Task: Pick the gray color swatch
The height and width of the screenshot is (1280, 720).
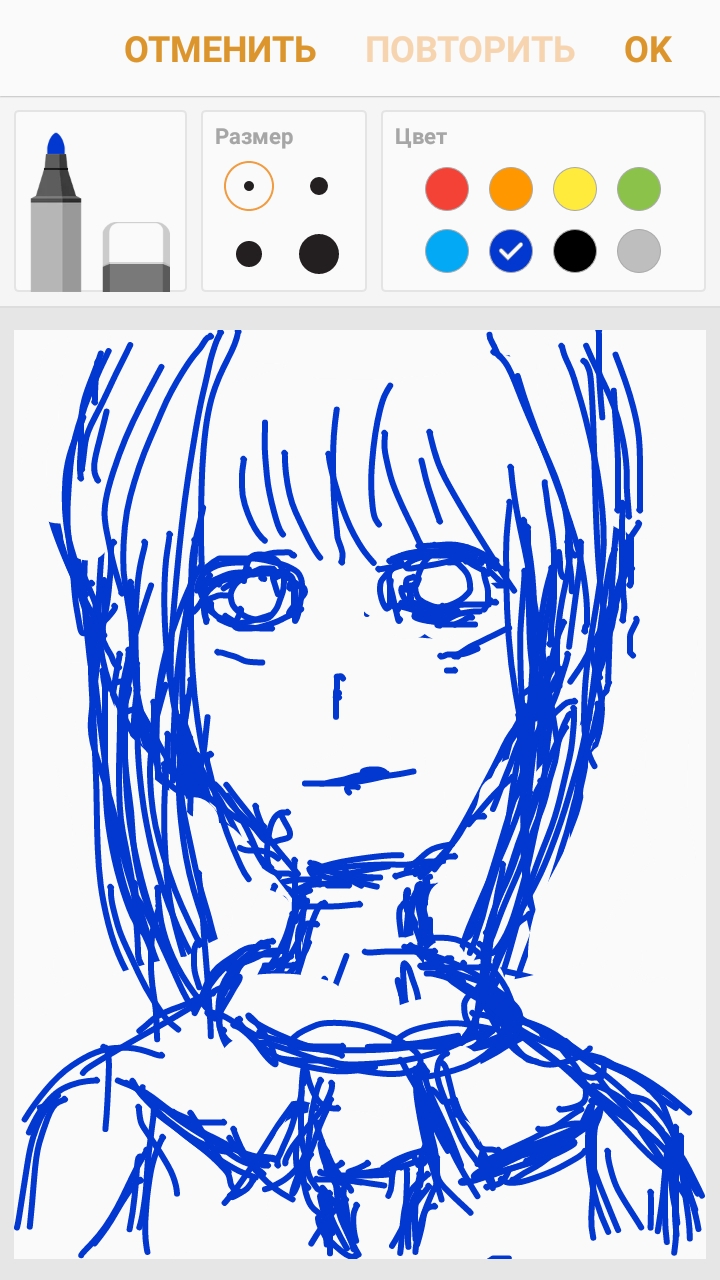Action: point(639,251)
